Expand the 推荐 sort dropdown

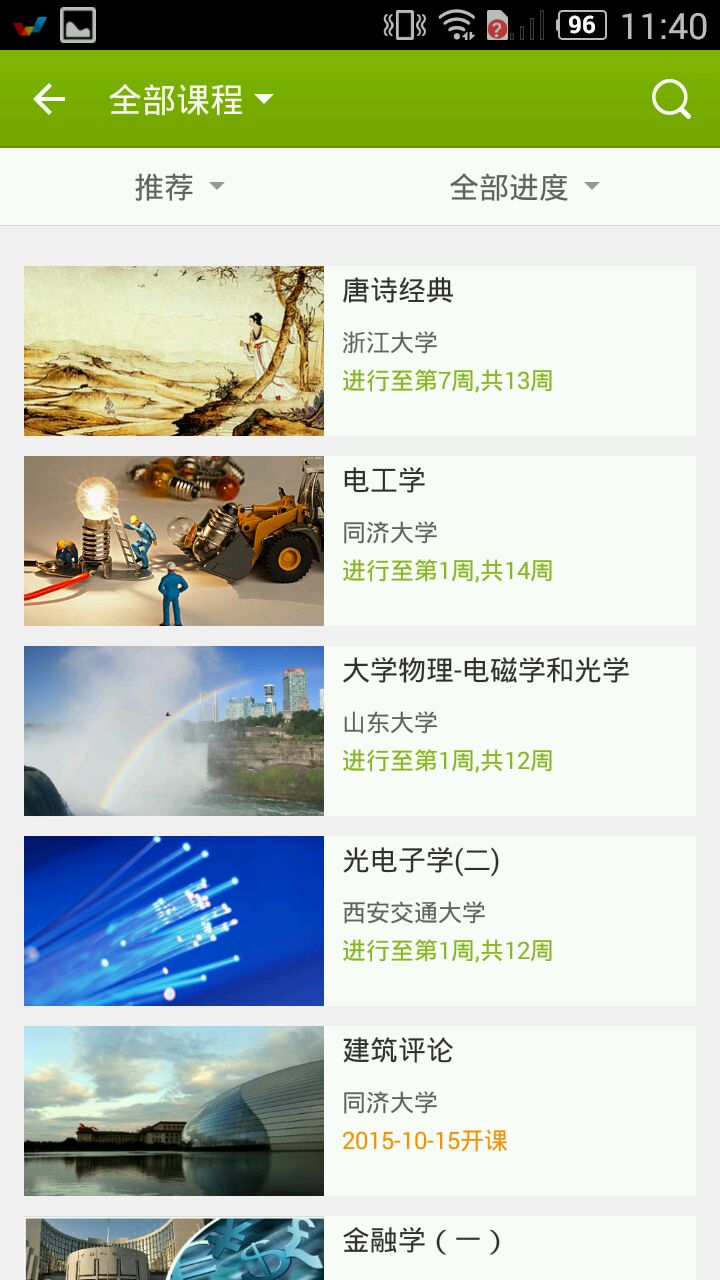pos(180,187)
